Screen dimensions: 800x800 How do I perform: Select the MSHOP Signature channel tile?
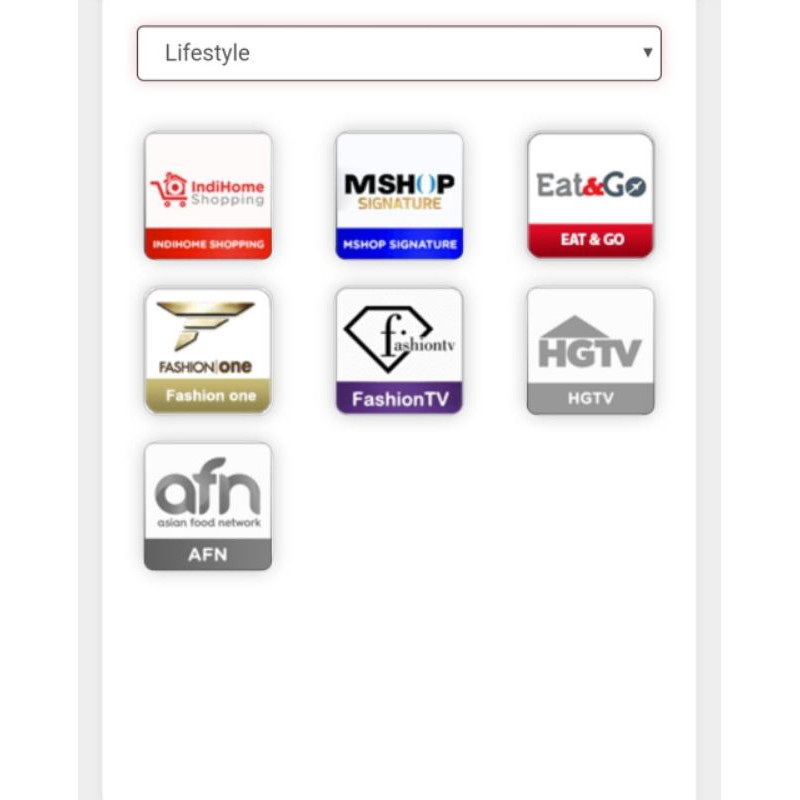point(399,196)
